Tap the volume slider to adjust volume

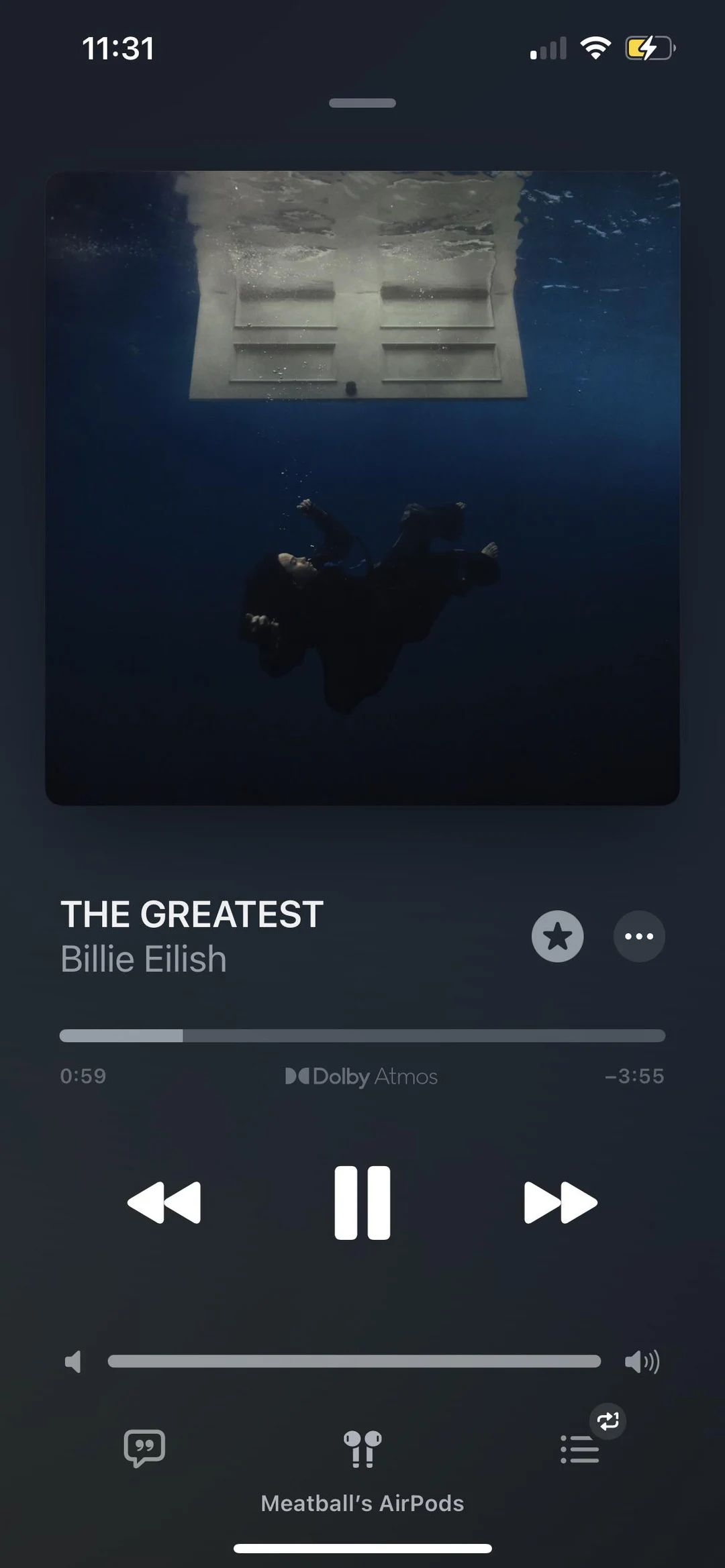tap(354, 1361)
